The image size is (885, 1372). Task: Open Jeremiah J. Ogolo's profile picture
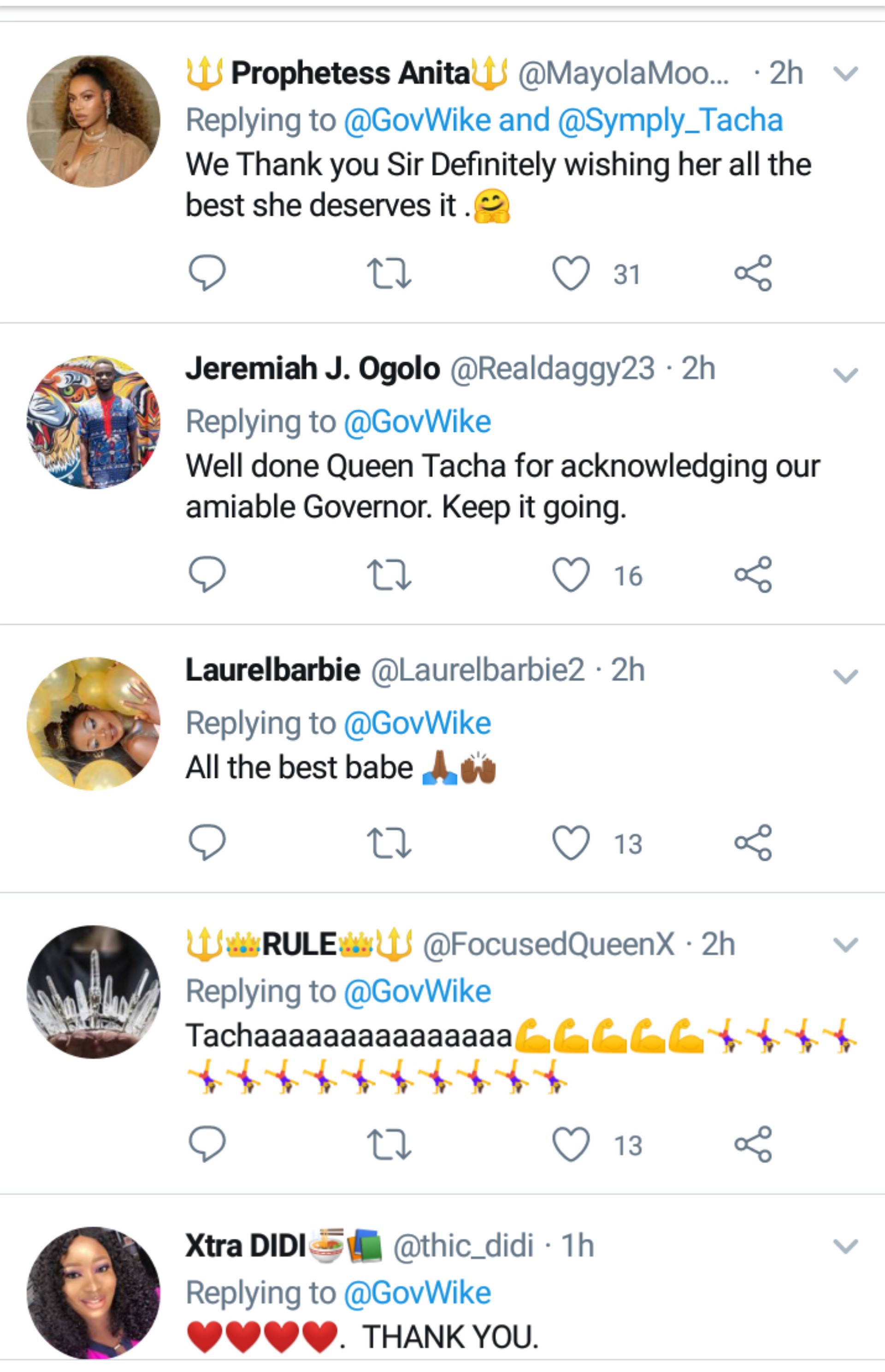tap(94, 422)
